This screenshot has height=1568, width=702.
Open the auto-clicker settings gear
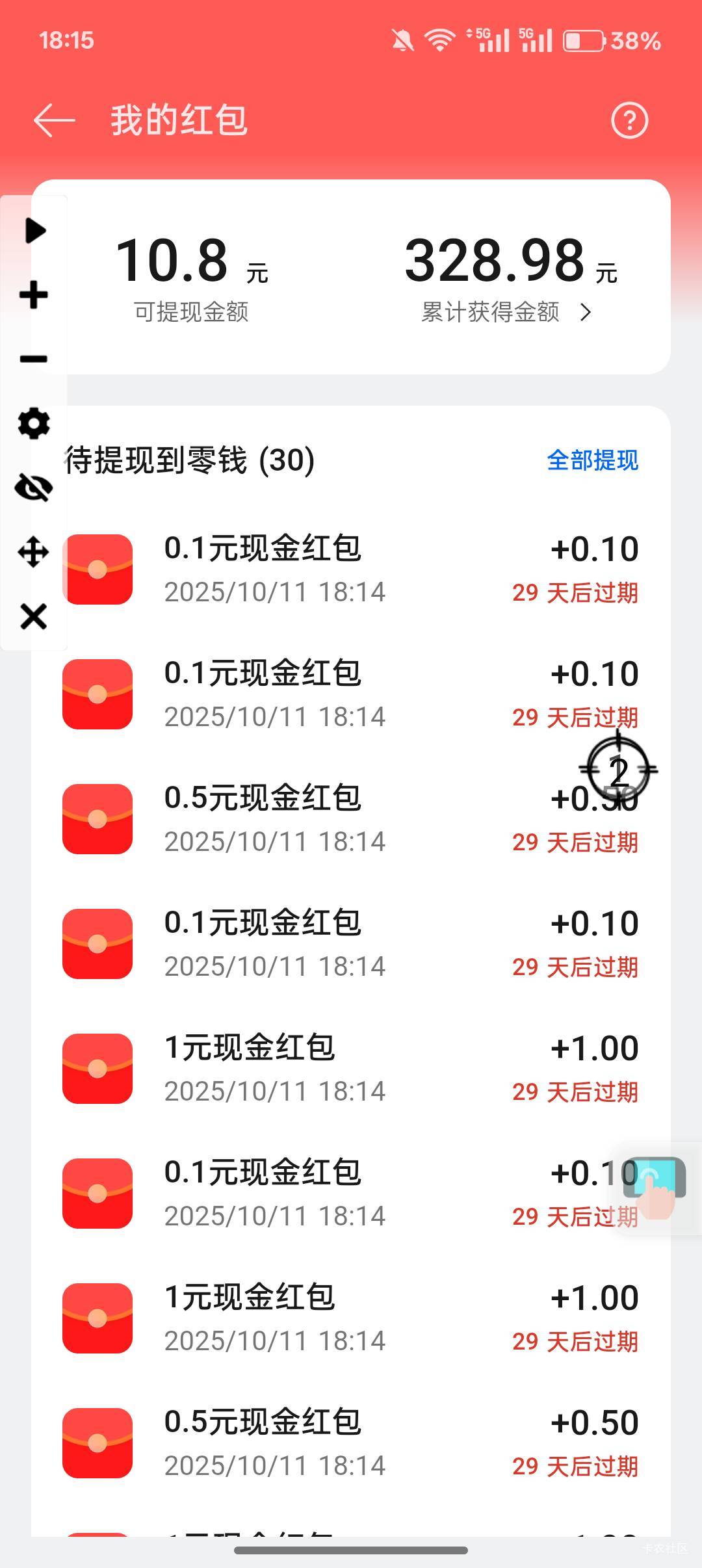34,423
